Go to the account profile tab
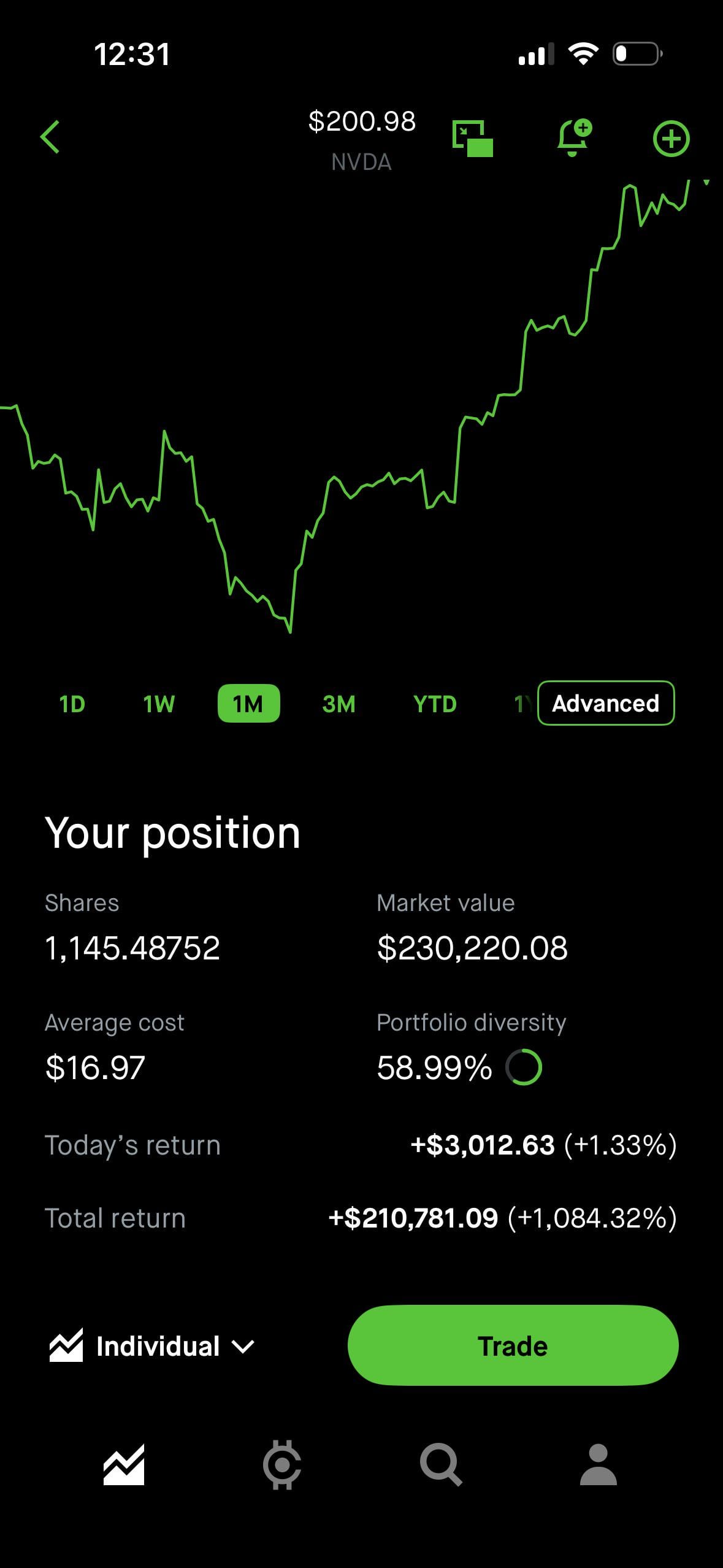The image size is (723, 1568). 598,1465
